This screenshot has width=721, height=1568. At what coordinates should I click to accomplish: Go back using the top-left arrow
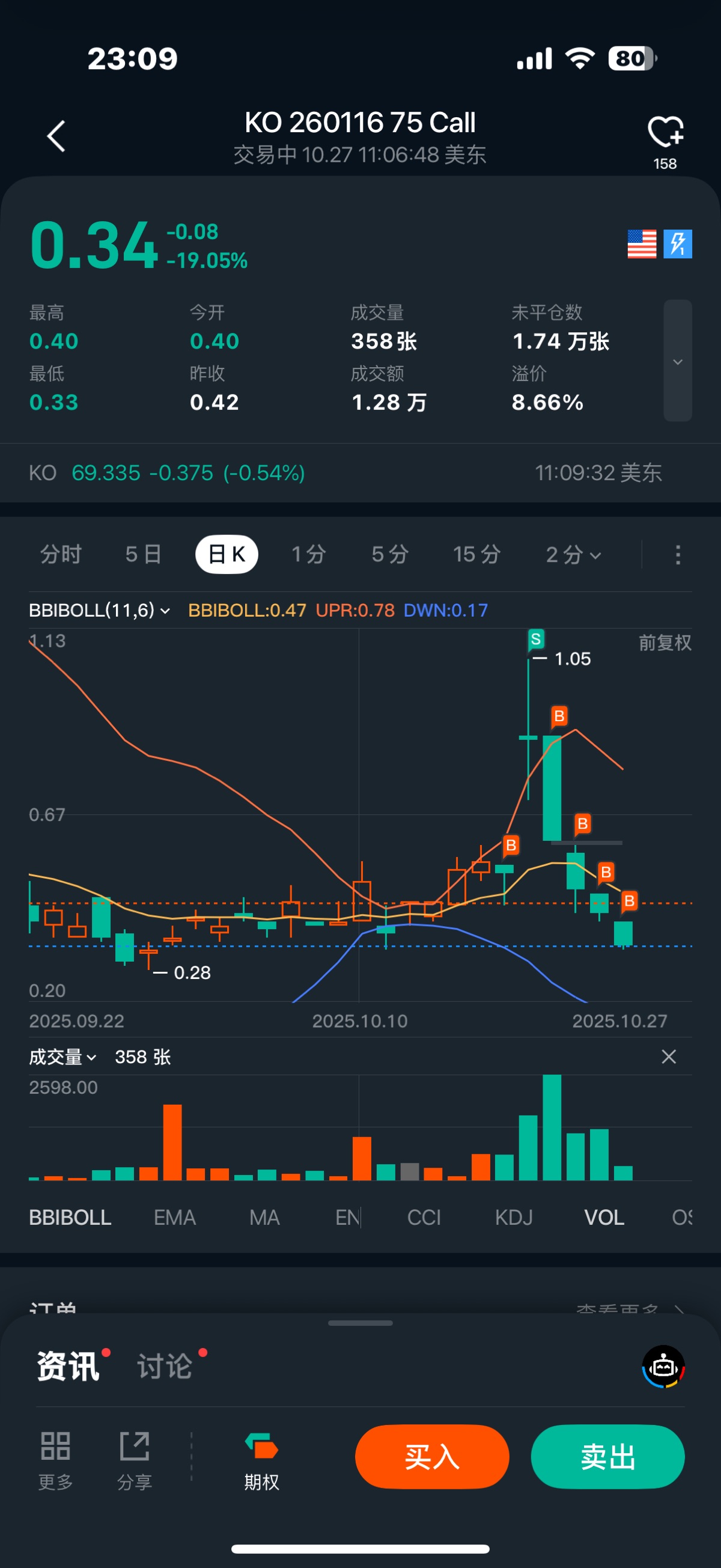(x=56, y=136)
